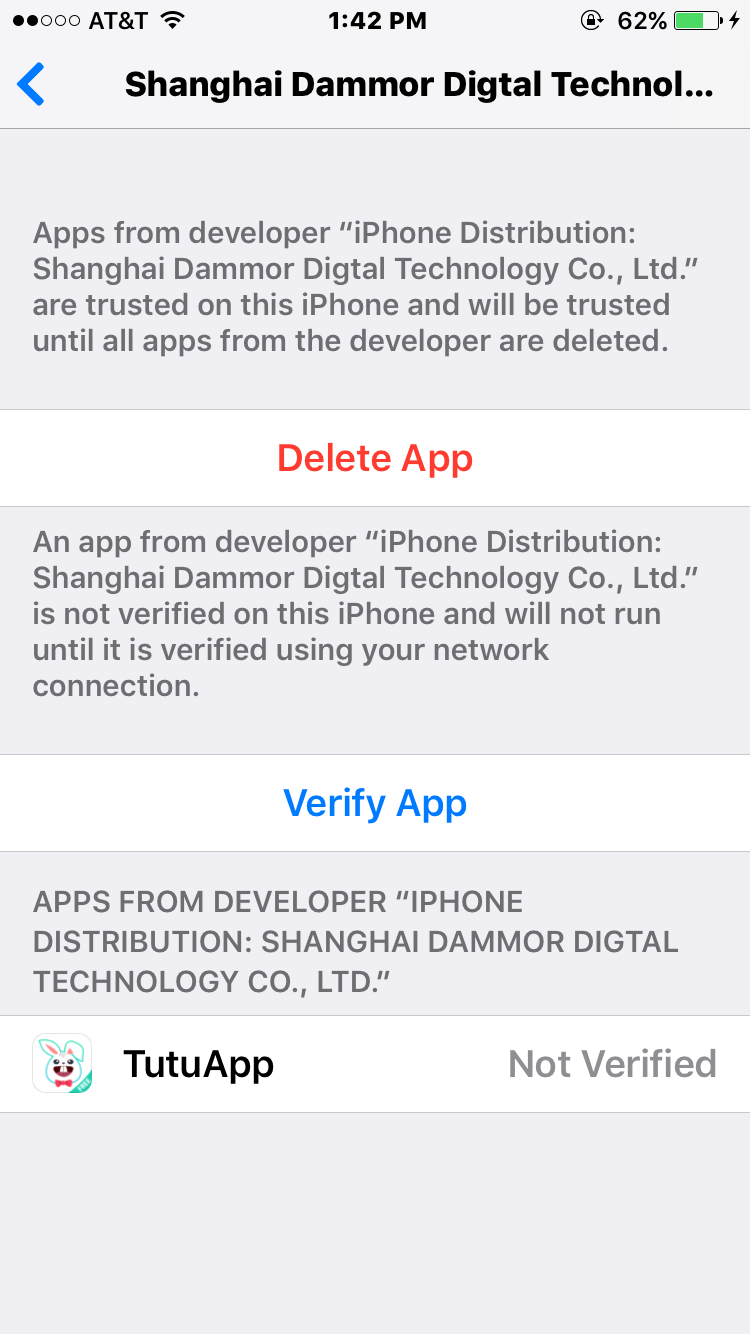Open the TutuApp row
The image size is (750, 1334).
point(375,1064)
